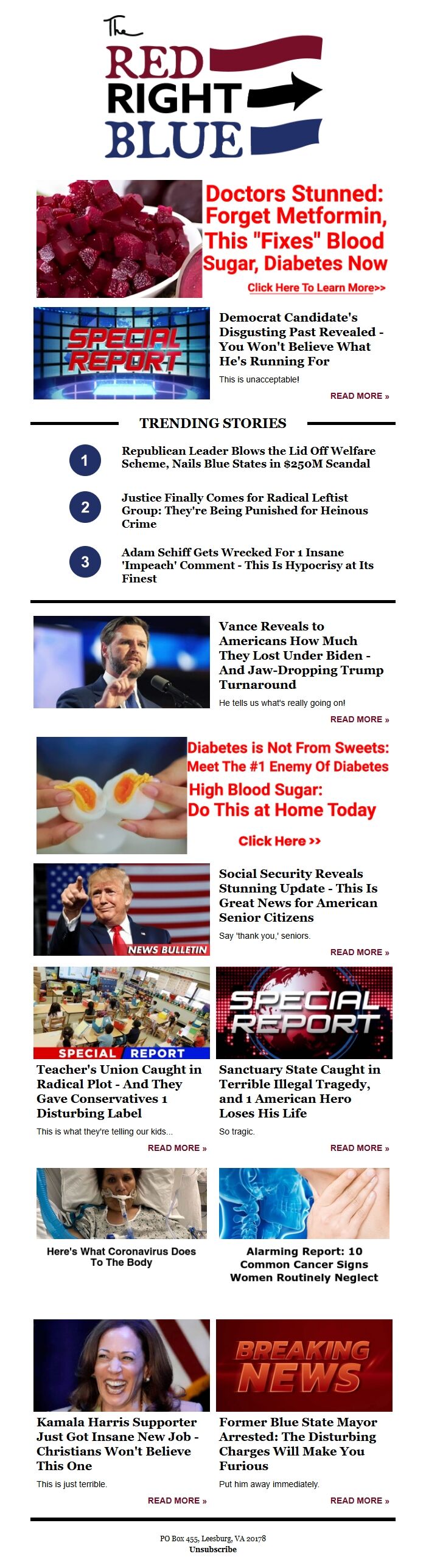The width and height of the screenshot is (426, 1568).
Task: Read Adam Schiff 'Impeach' comment story
Action: [x=247, y=565]
